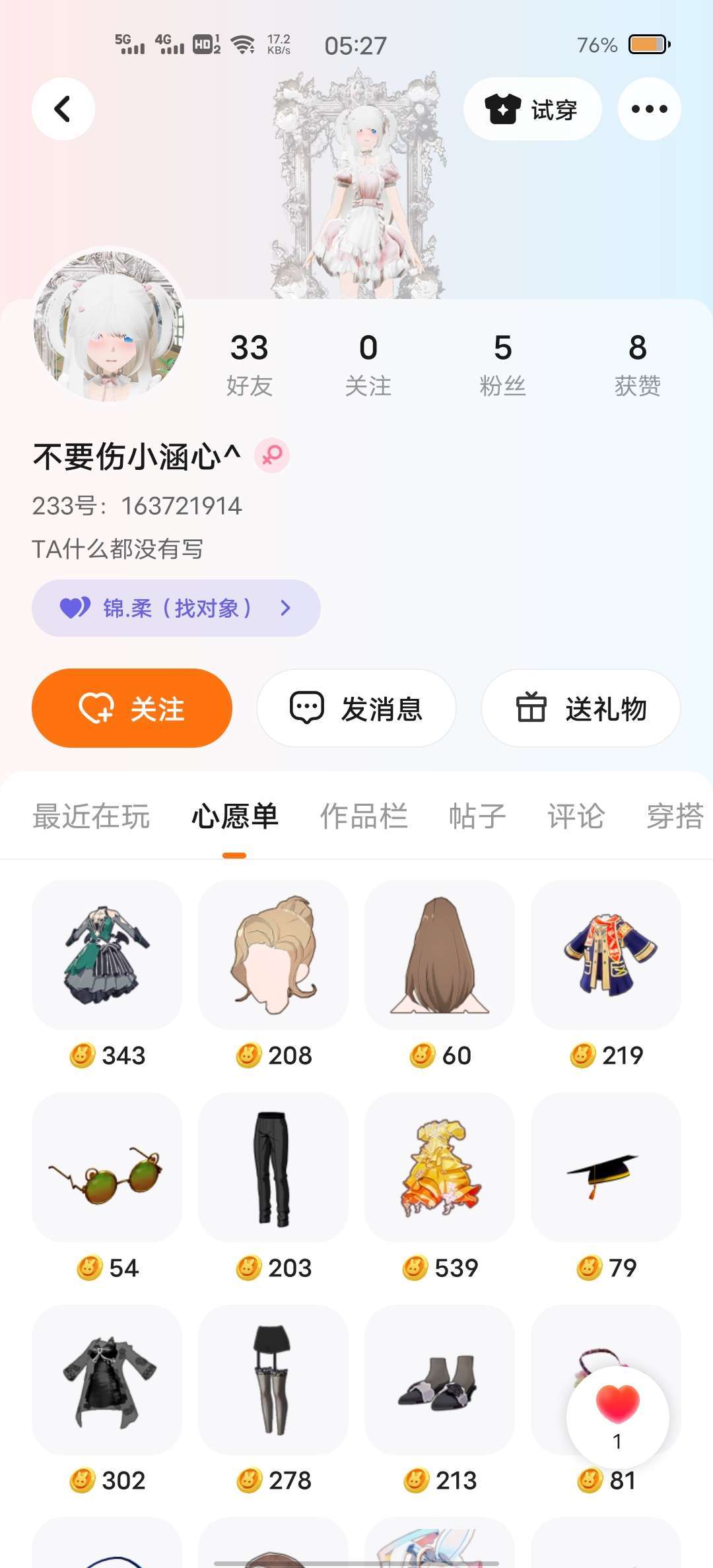713x1568 pixels.
Task: Open the sunglasses item priced 54
Action: (107, 1167)
